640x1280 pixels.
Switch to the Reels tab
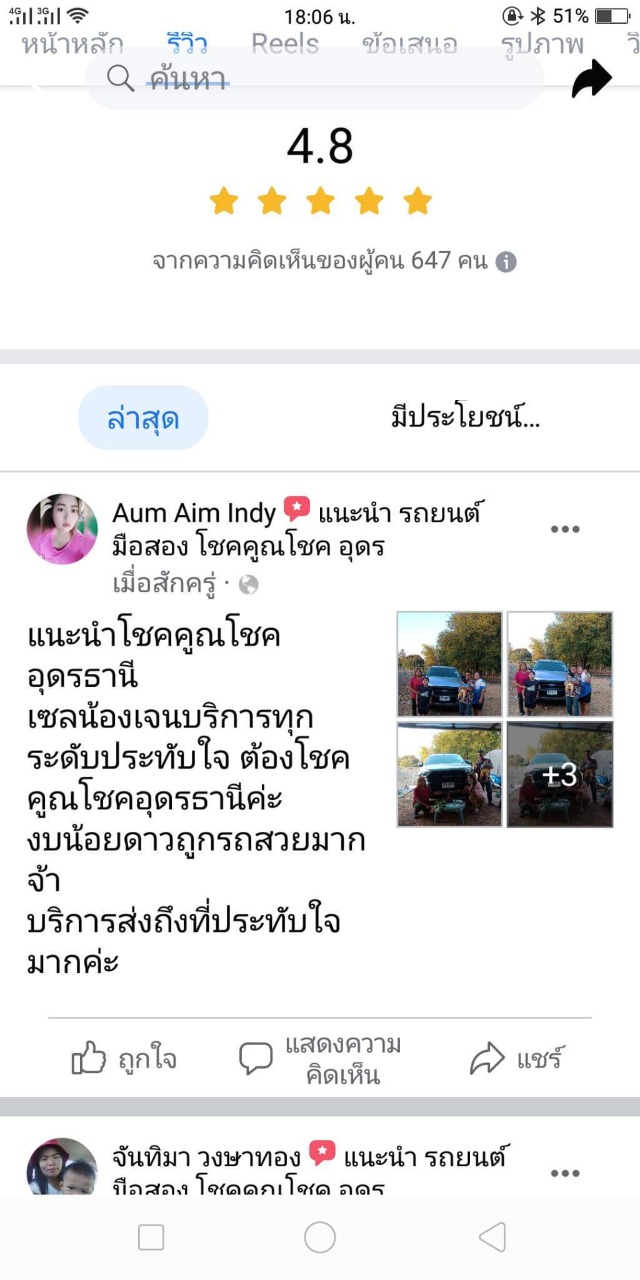[285, 45]
